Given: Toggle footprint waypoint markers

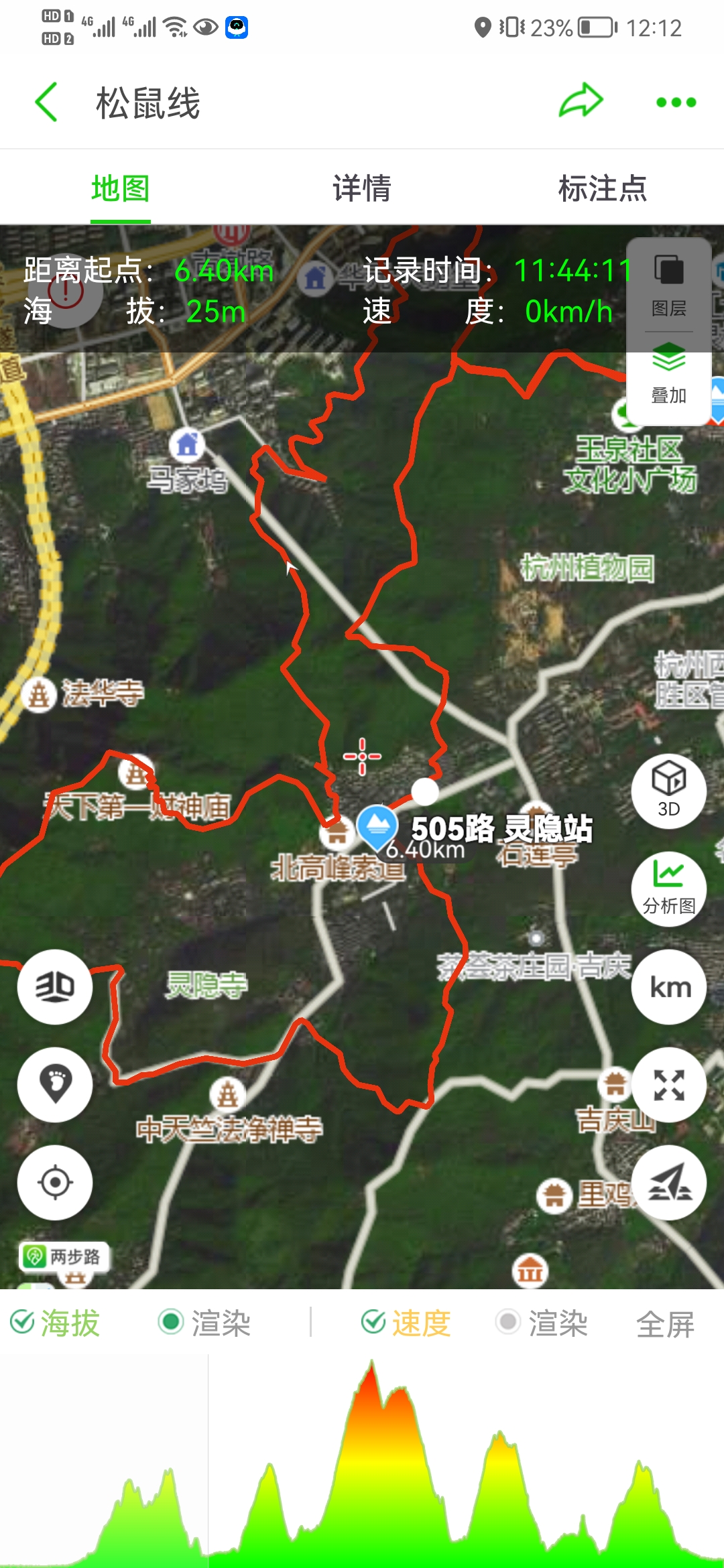Looking at the screenshot, I should coord(55,1085).
